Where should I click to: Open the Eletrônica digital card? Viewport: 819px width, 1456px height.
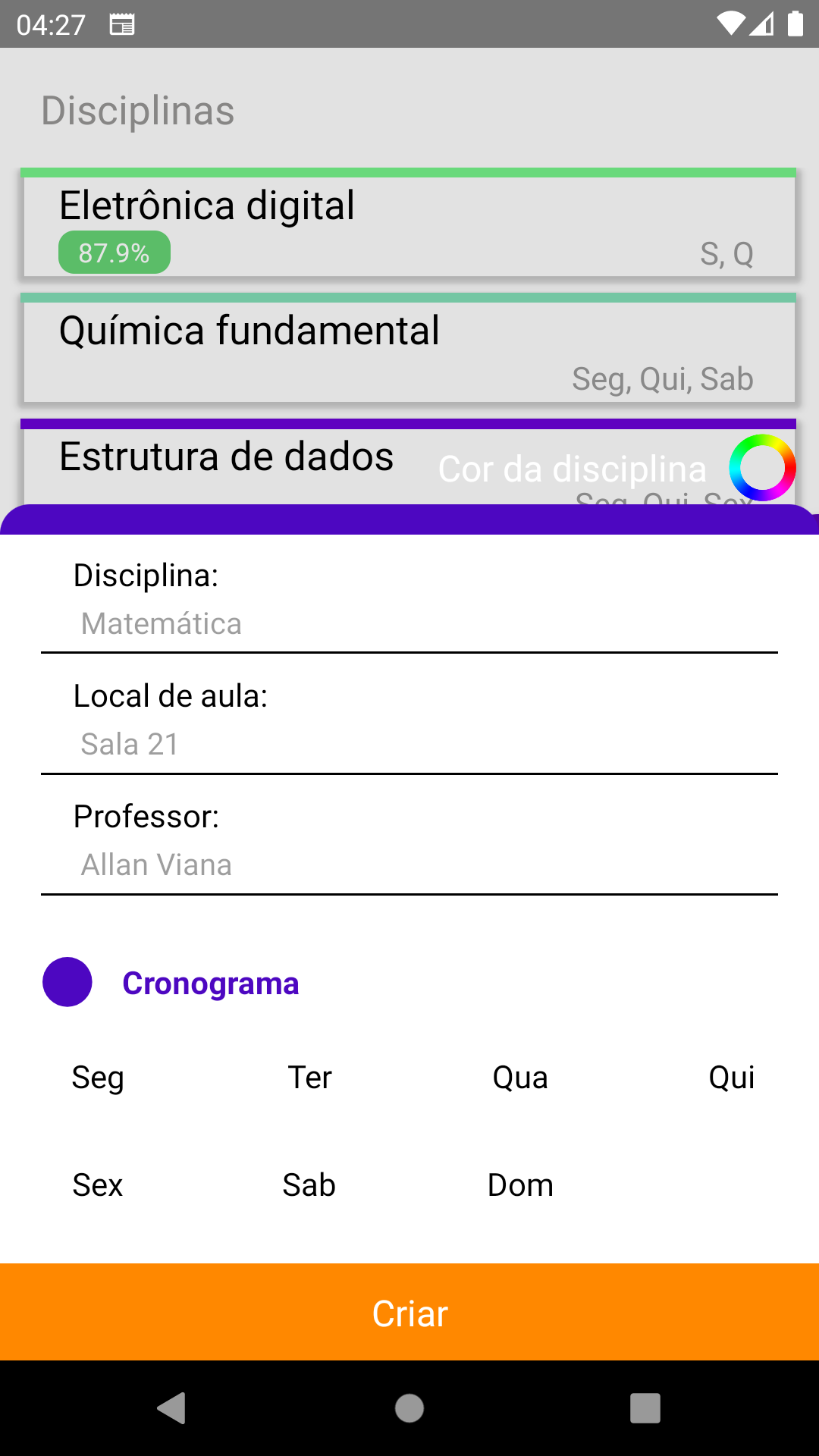point(409,225)
